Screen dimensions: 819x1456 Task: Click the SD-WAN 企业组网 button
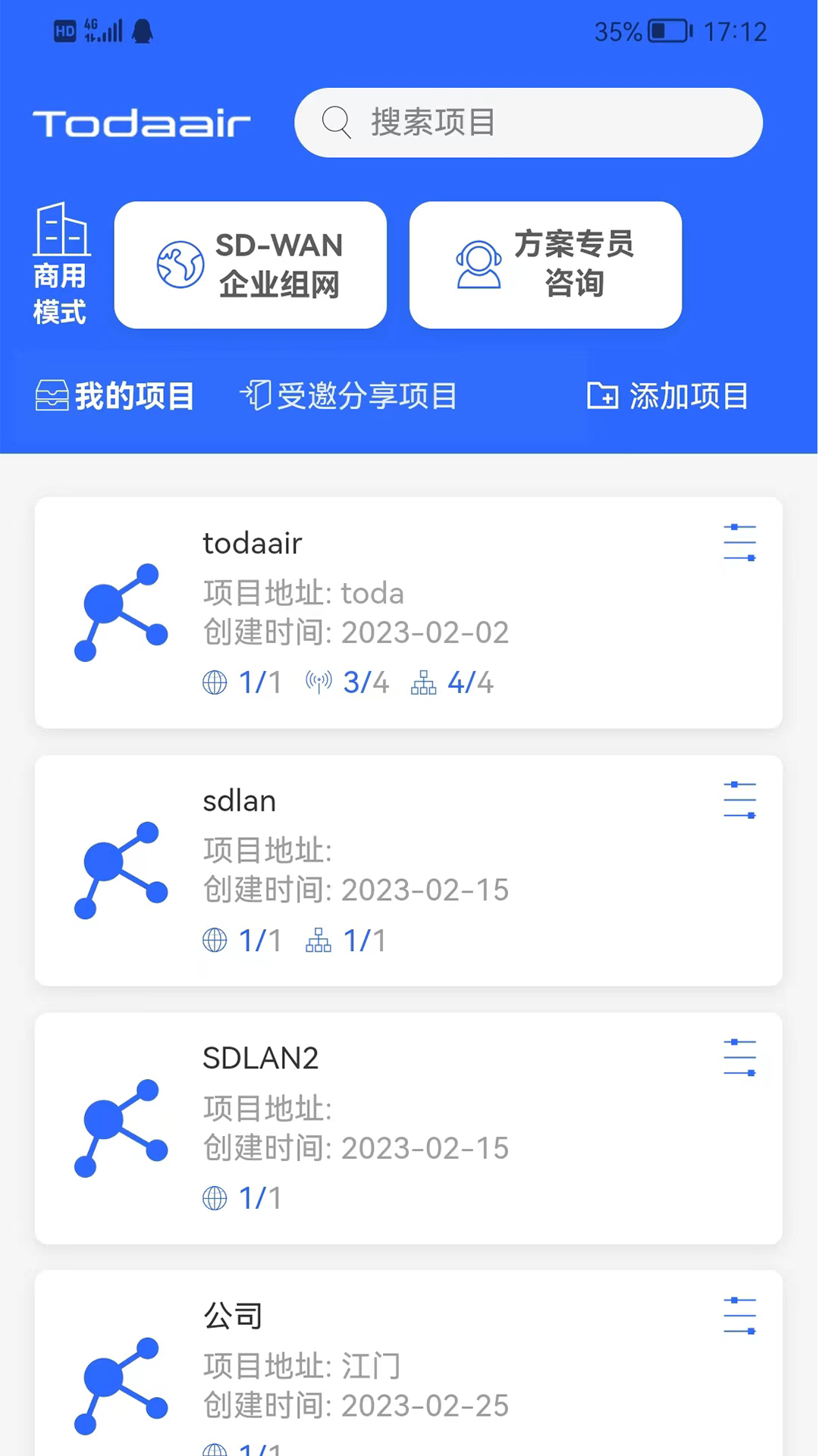[x=250, y=264]
